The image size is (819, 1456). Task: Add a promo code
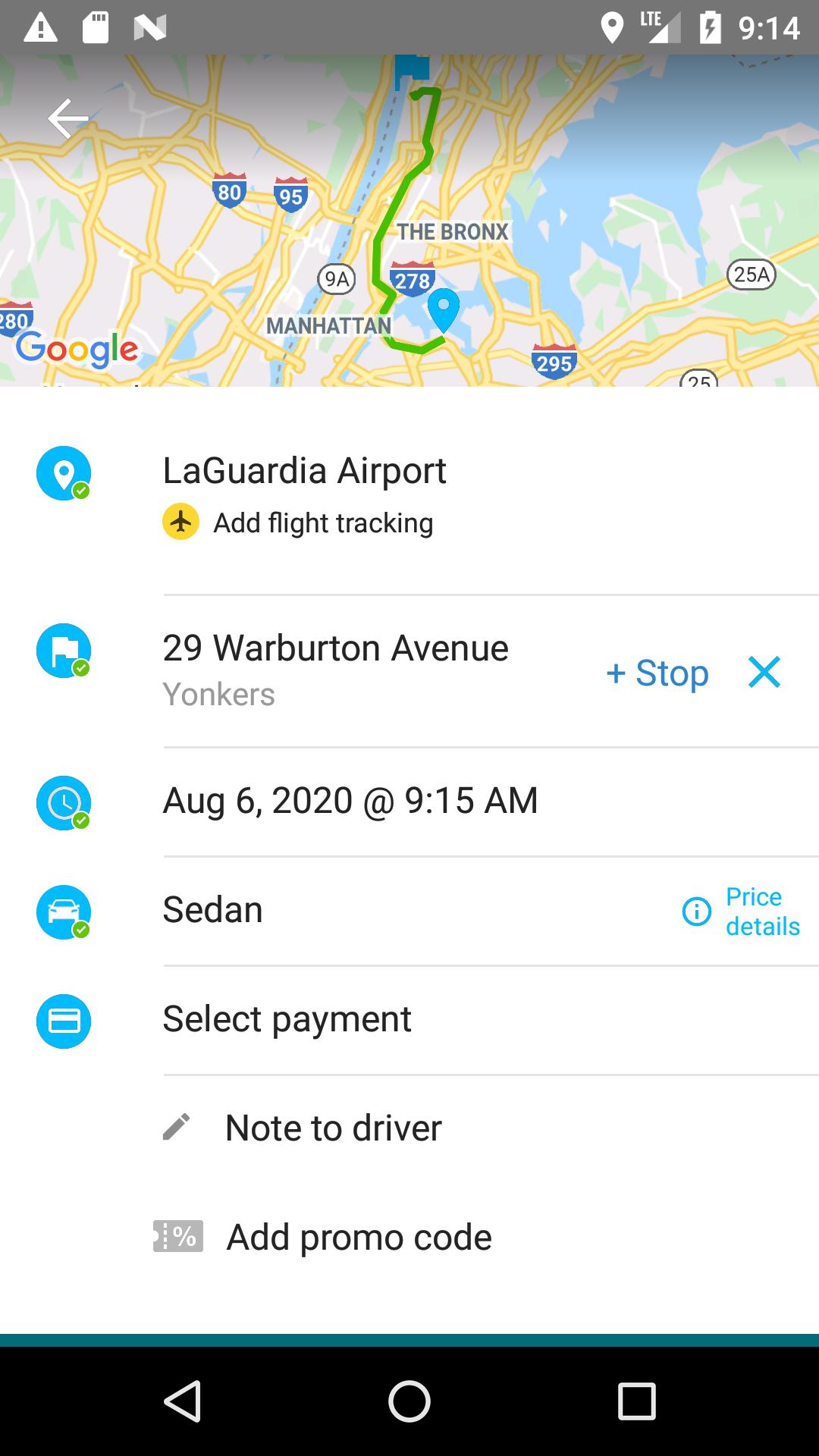click(x=358, y=1238)
